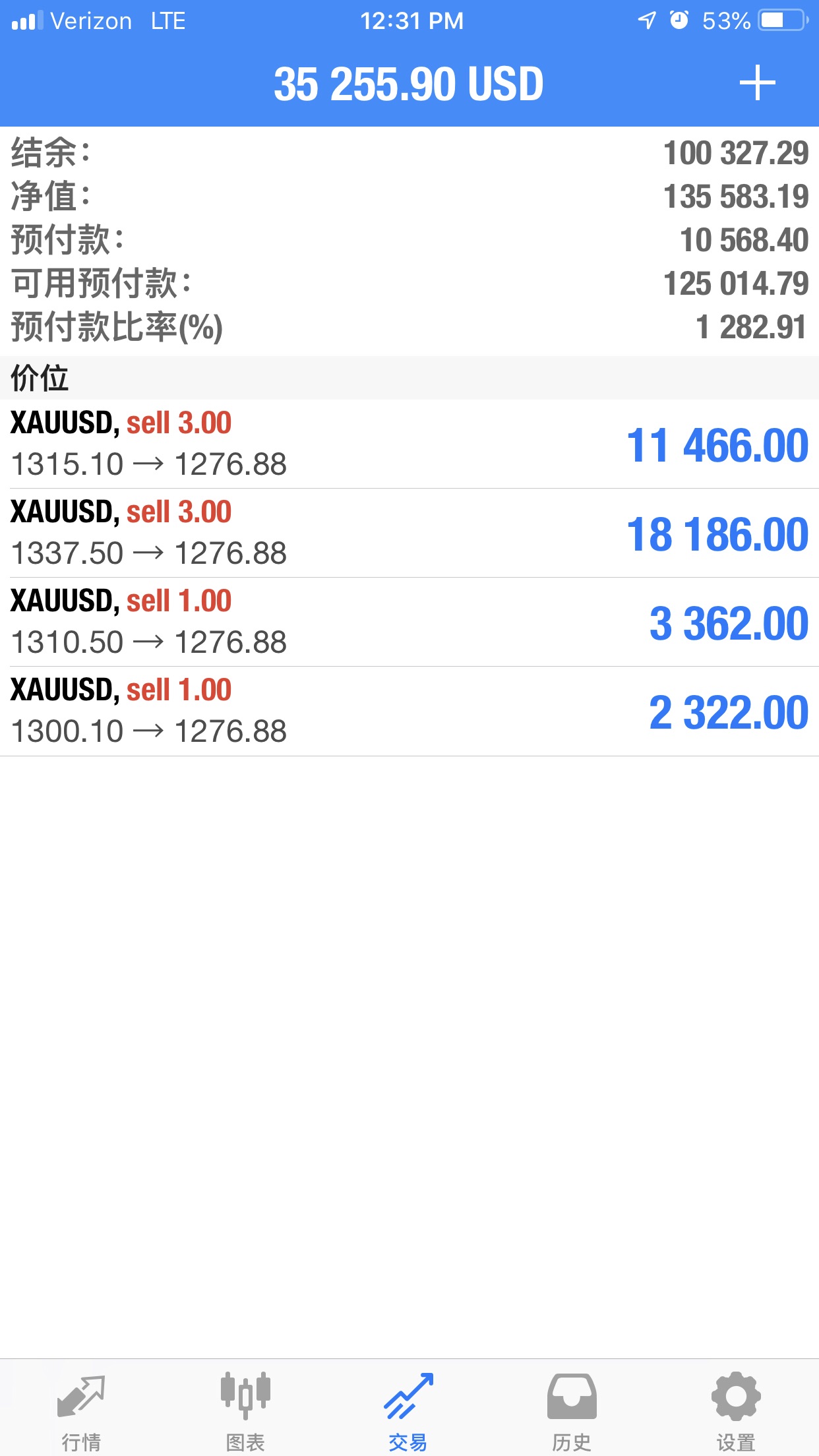This screenshot has width=819, height=1456.
Task: Open the XAUUSD sell 3.00 position from 1315.10
Action: (x=409, y=444)
